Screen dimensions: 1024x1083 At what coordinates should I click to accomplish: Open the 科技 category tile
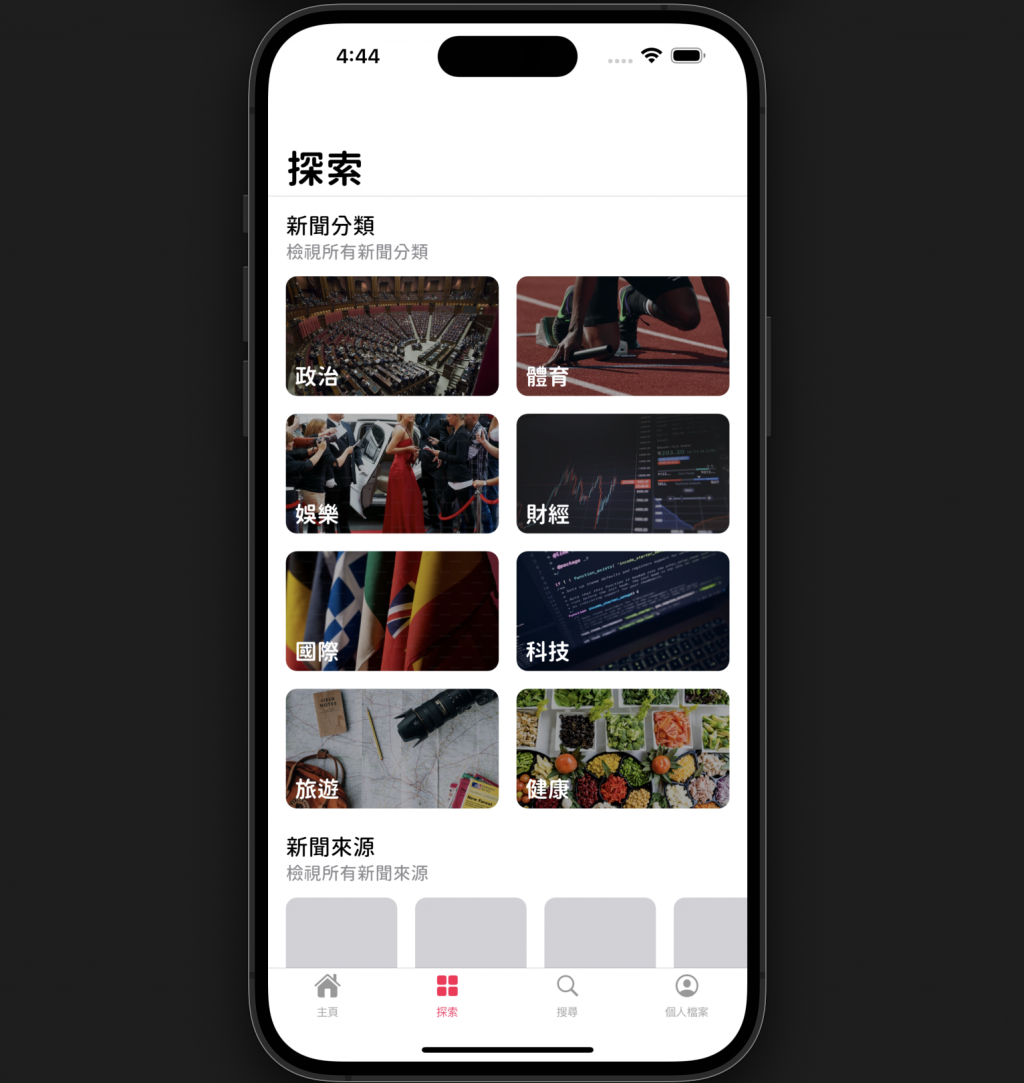[x=622, y=611]
